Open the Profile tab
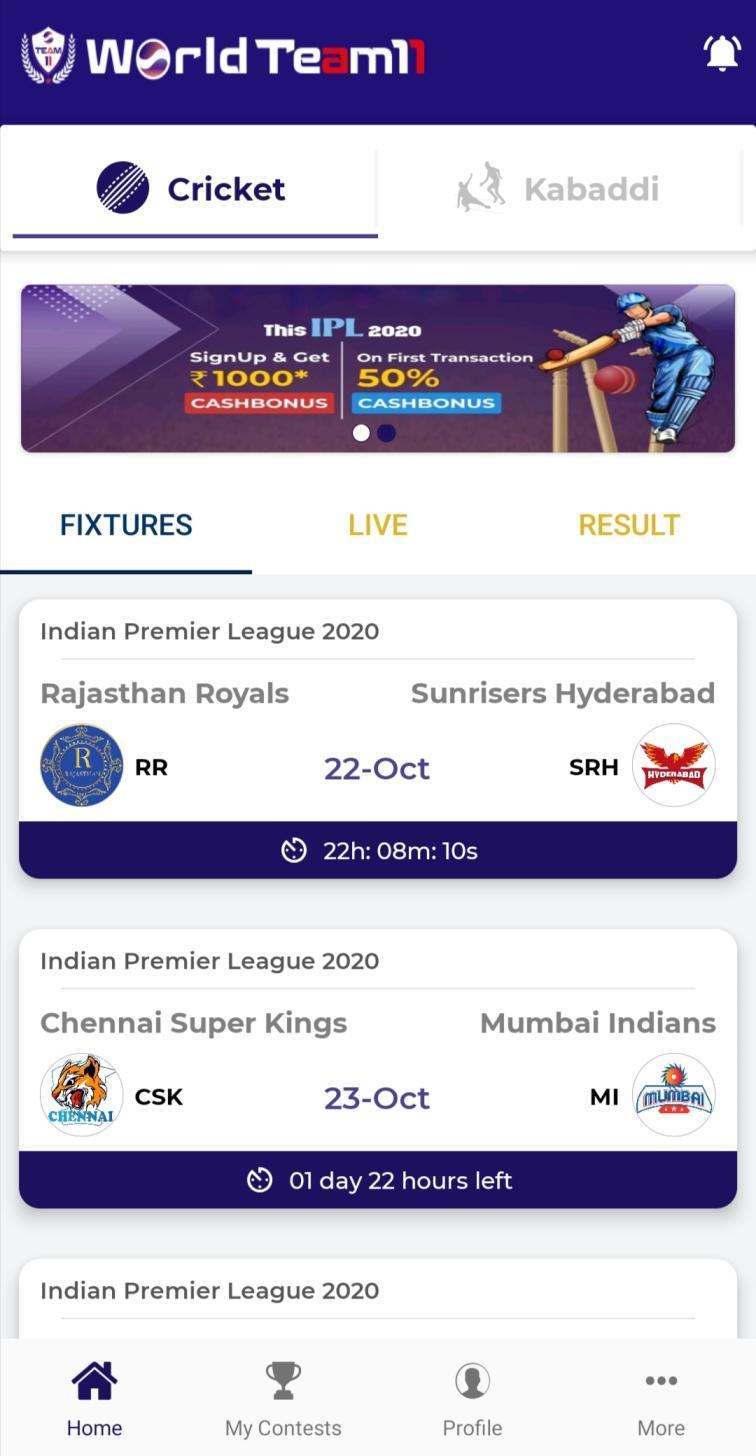The width and height of the screenshot is (756, 1456). (472, 1398)
